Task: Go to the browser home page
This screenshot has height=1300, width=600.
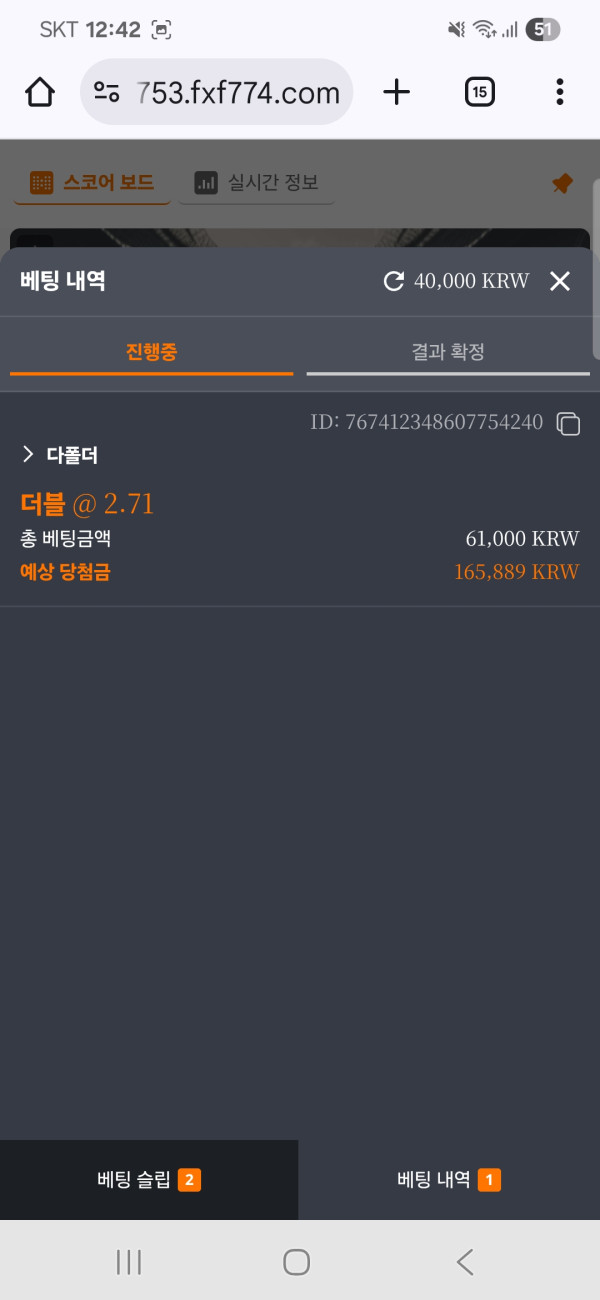Action: pos(39,93)
